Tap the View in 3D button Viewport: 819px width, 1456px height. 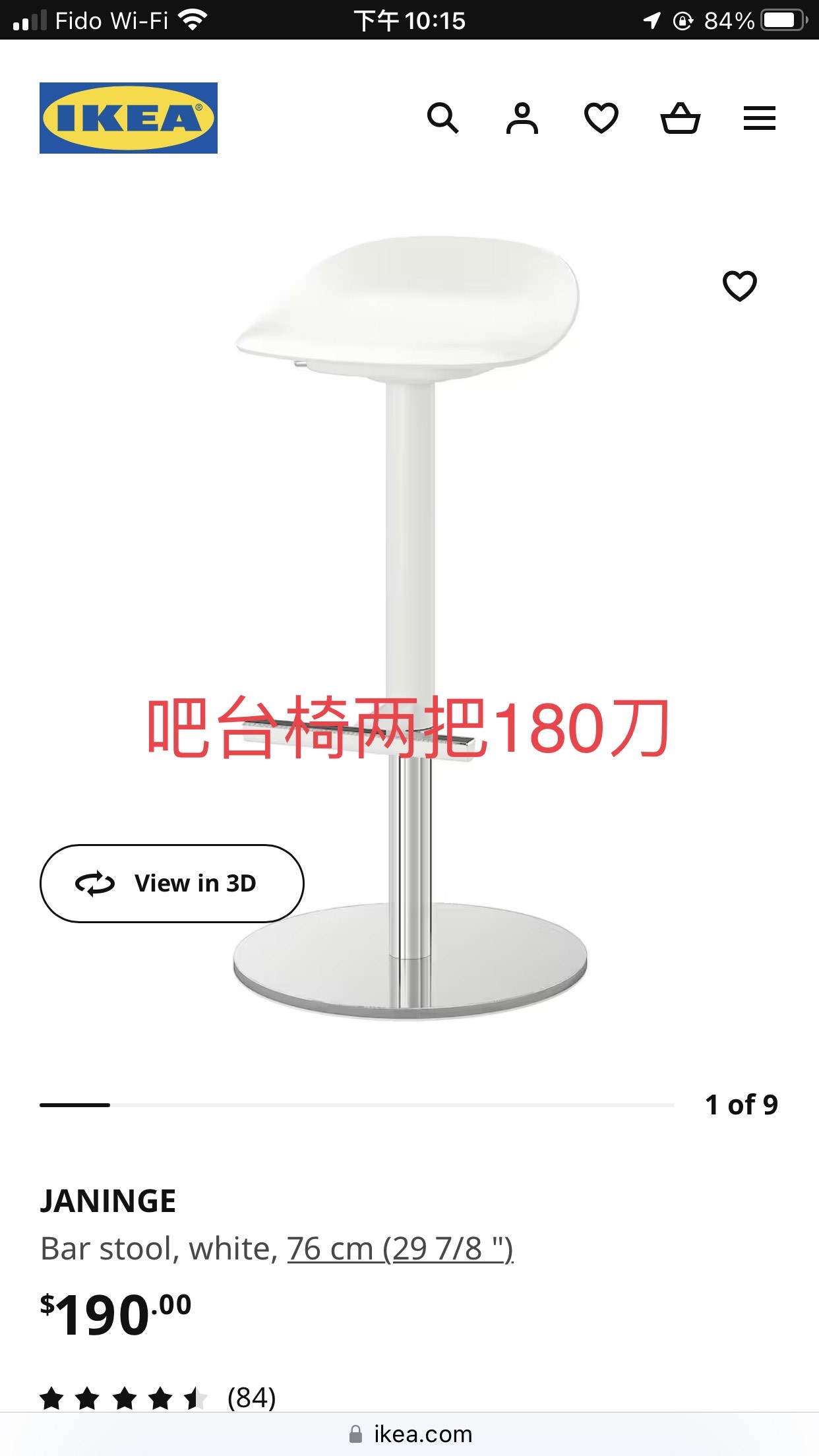[x=171, y=883]
